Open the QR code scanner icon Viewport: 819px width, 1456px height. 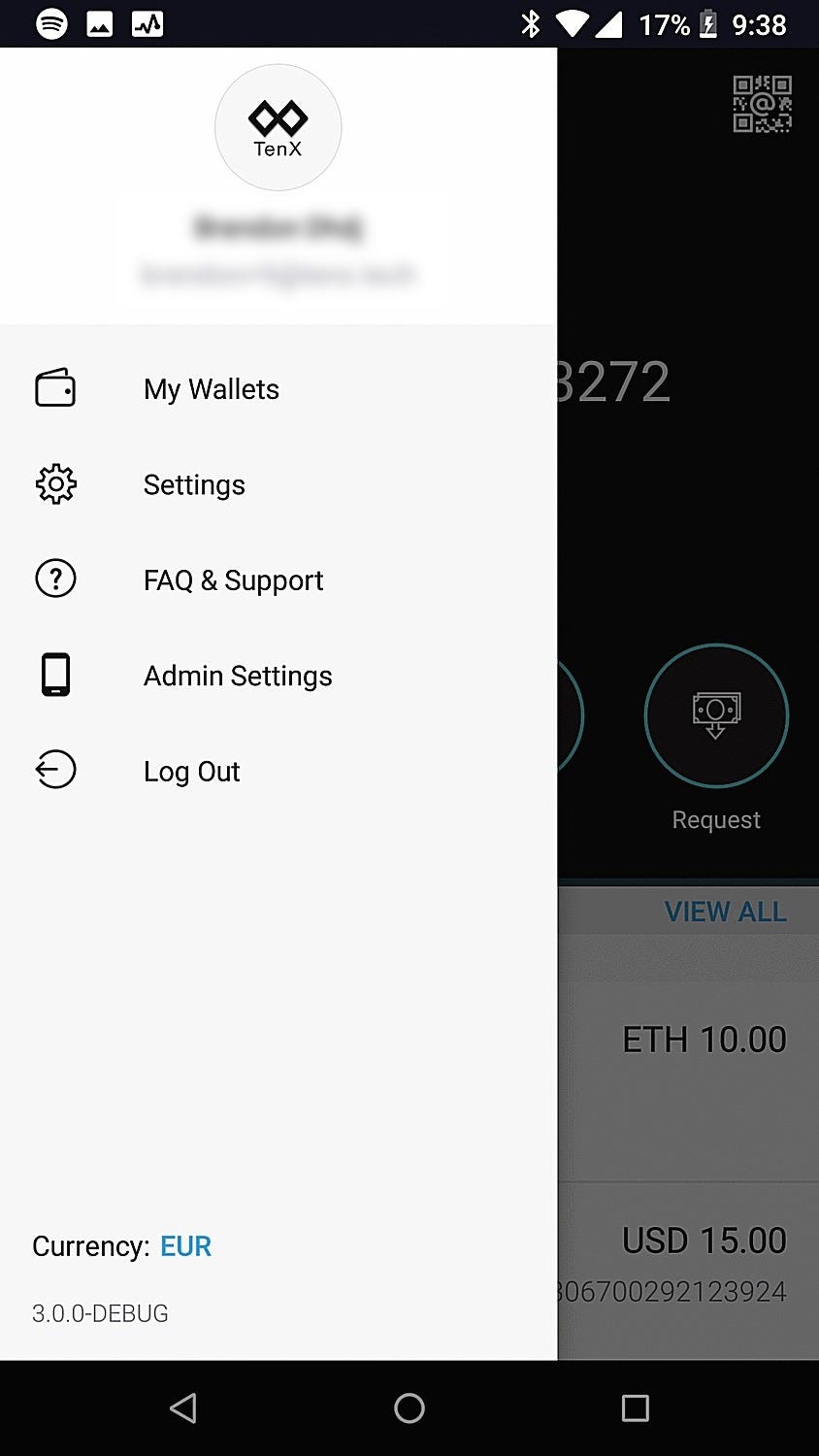pyautogui.click(x=762, y=104)
